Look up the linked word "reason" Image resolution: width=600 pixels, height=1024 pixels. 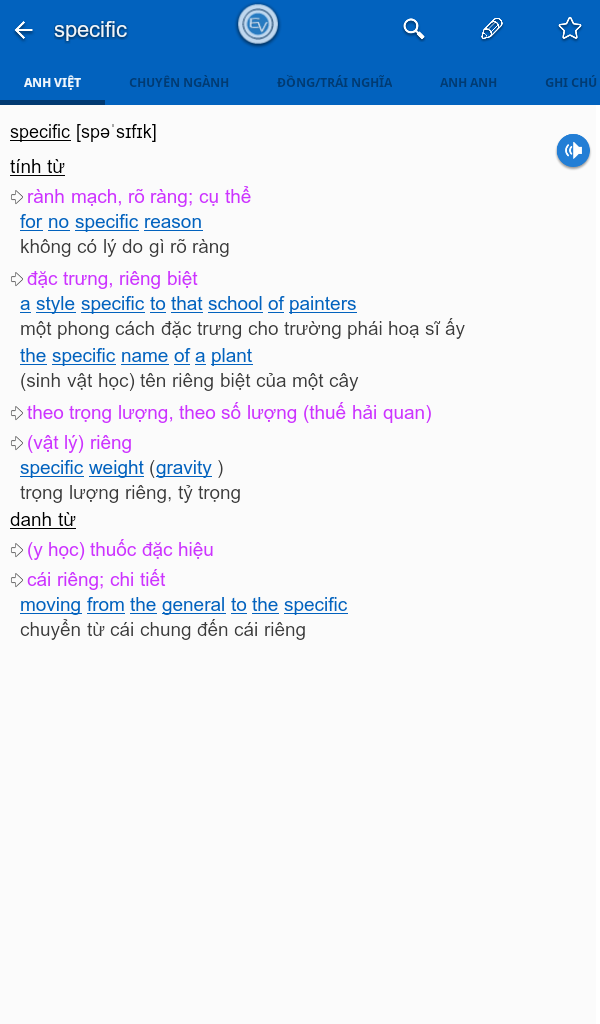(x=173, y=223)
